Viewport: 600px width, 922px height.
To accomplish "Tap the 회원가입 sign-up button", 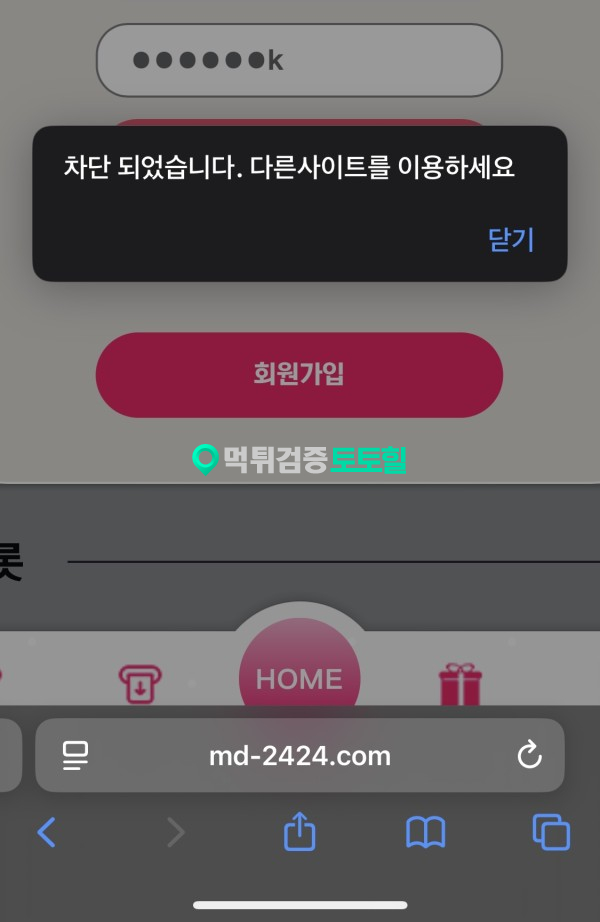I will [299, 375].
